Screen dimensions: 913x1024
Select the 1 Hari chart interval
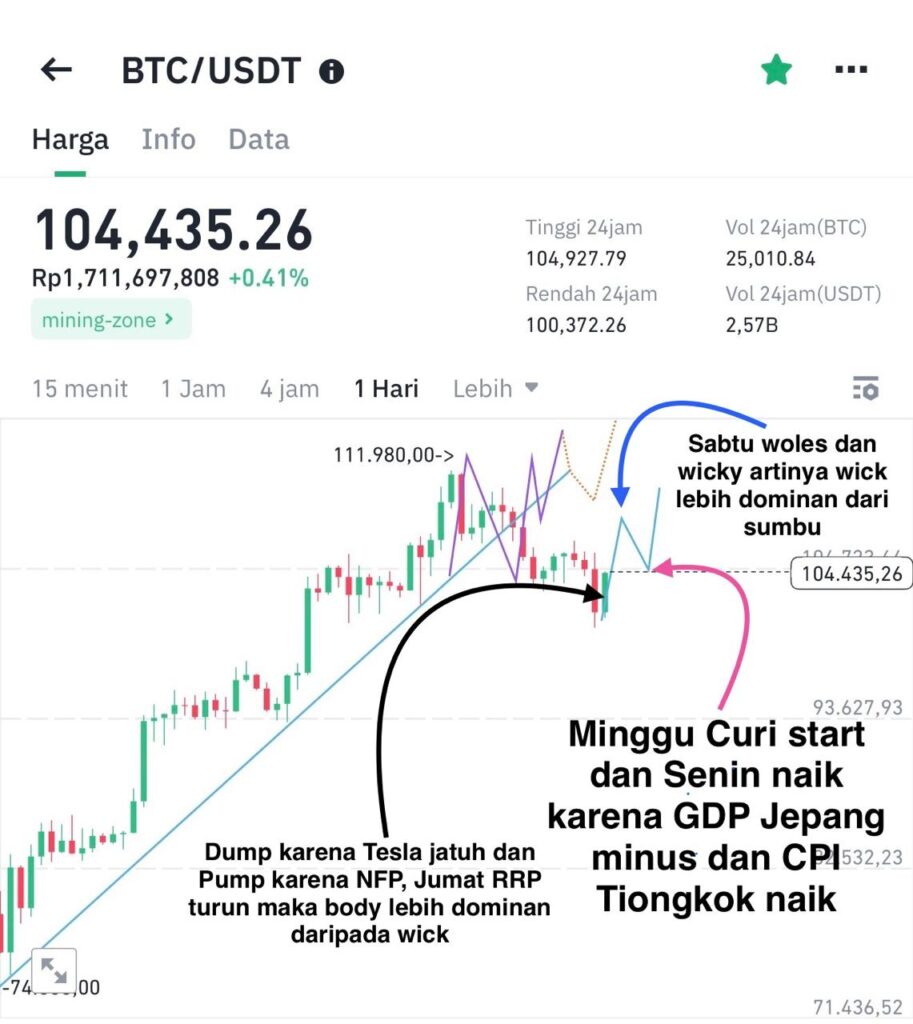coord(386,388)
